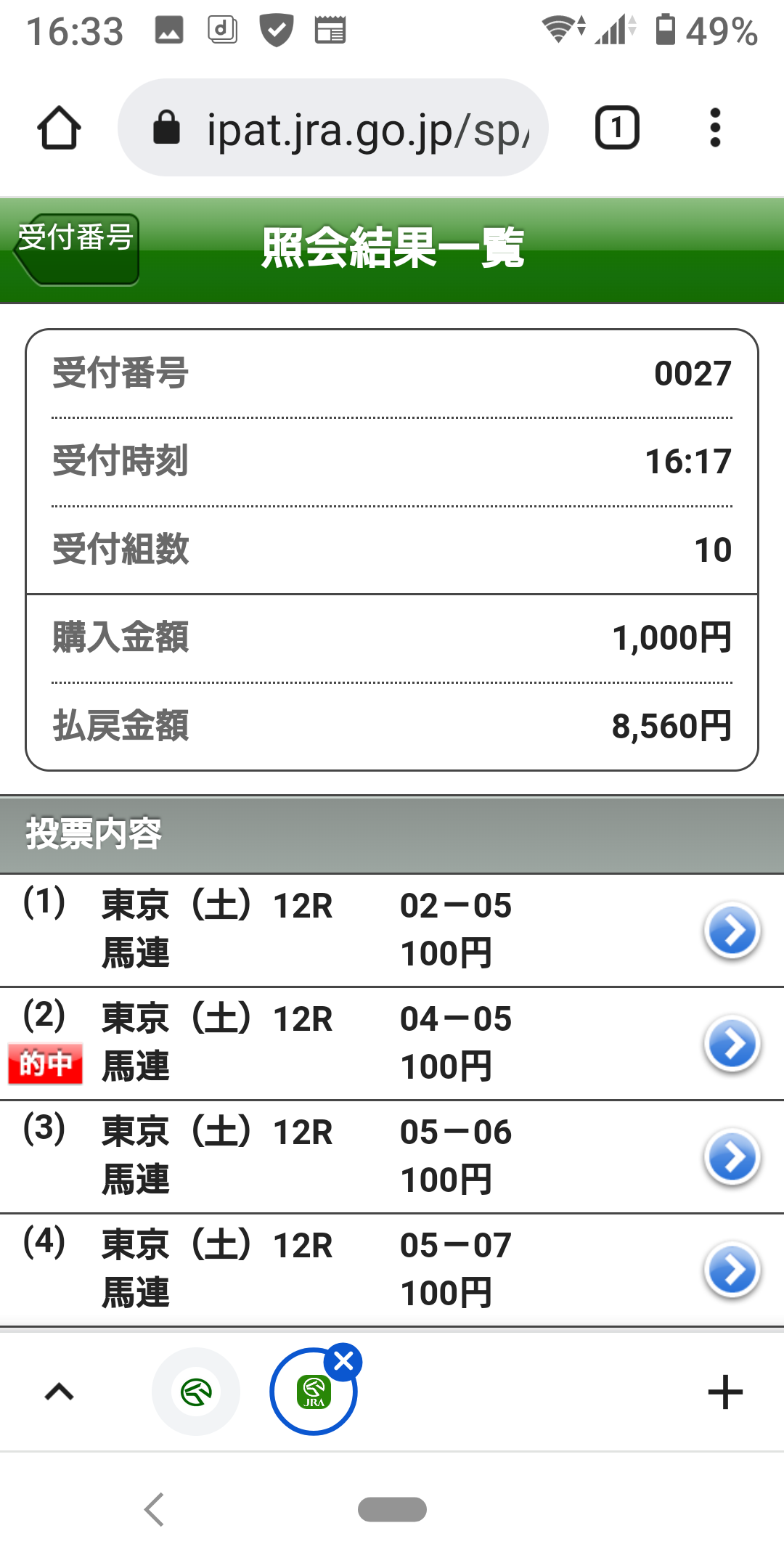Go back with system navigation arrow
This screenshot has height=1568, width=784.
click(155, 1510)
